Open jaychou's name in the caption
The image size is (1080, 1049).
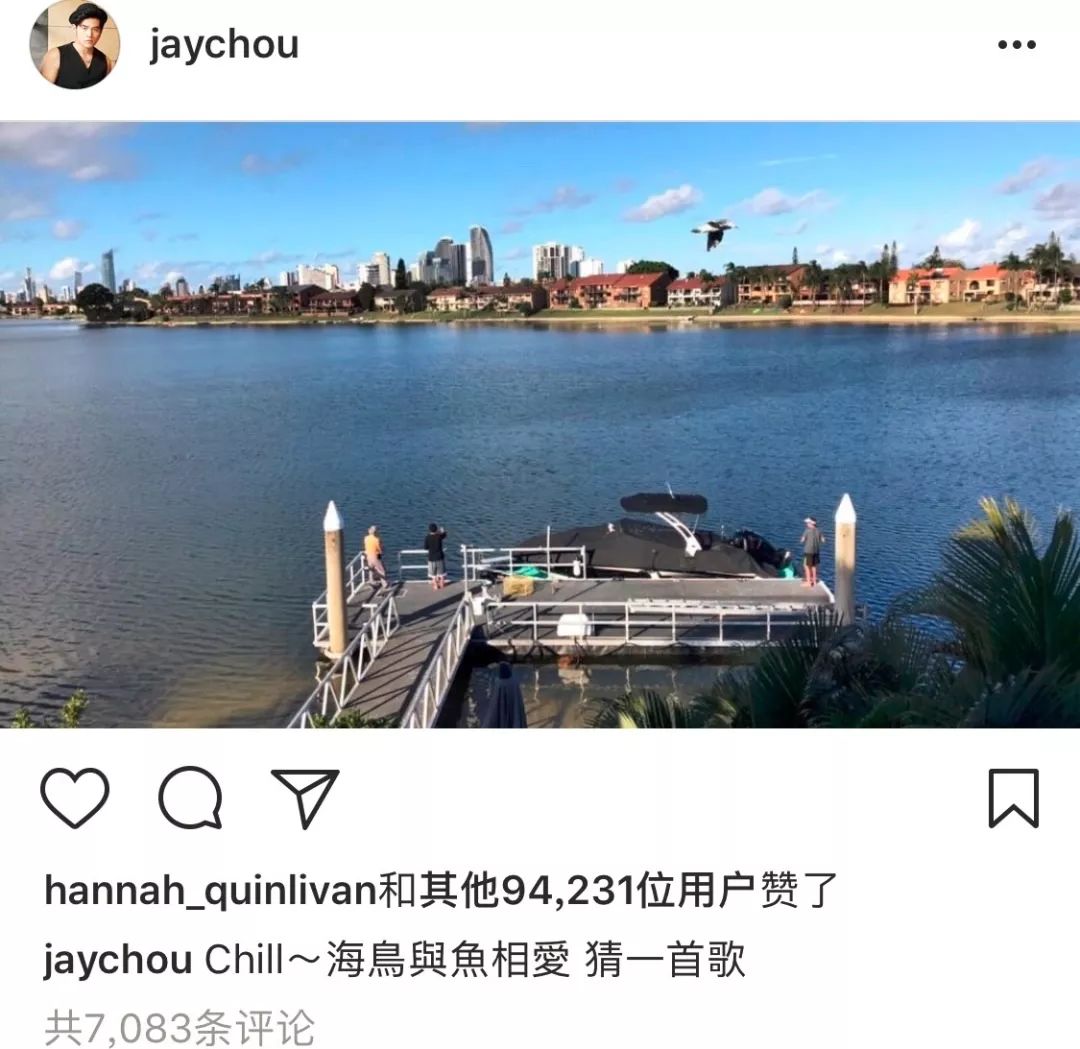118,961
